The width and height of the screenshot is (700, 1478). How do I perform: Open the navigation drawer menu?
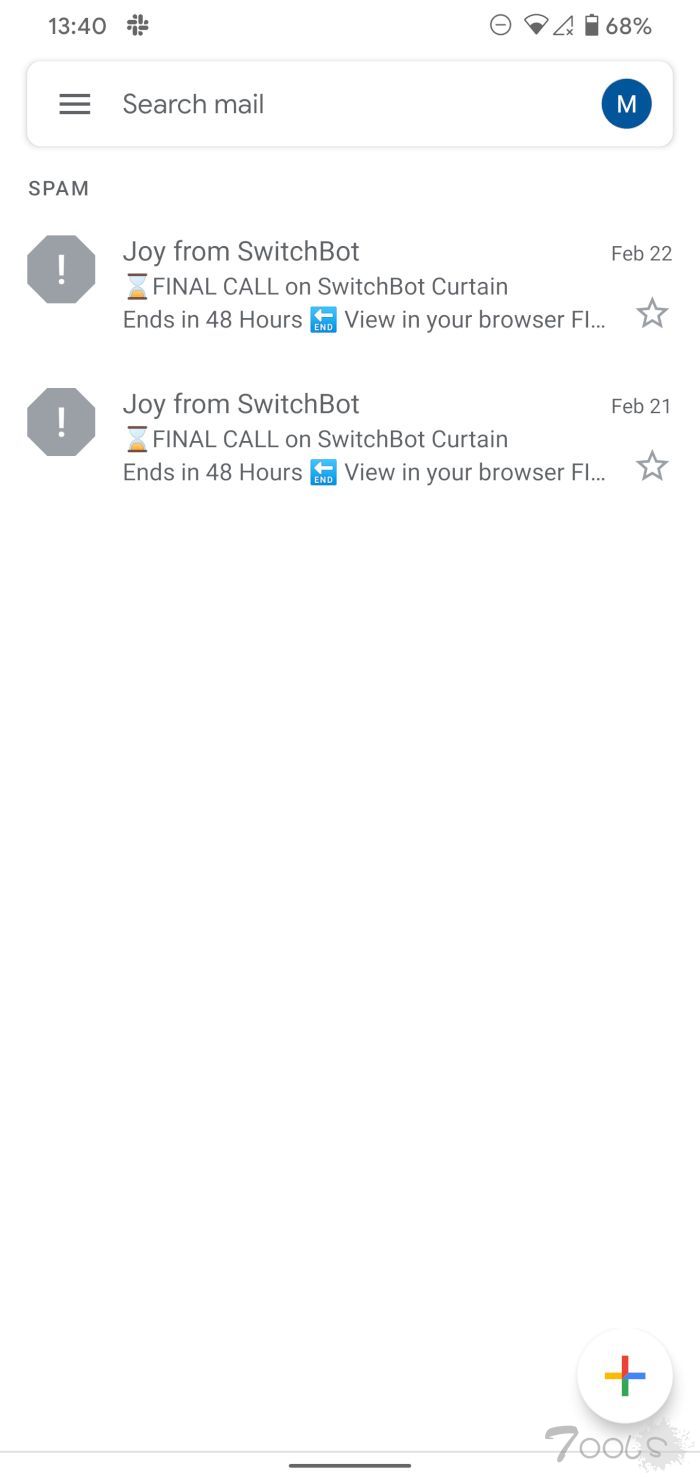[75, 104]
